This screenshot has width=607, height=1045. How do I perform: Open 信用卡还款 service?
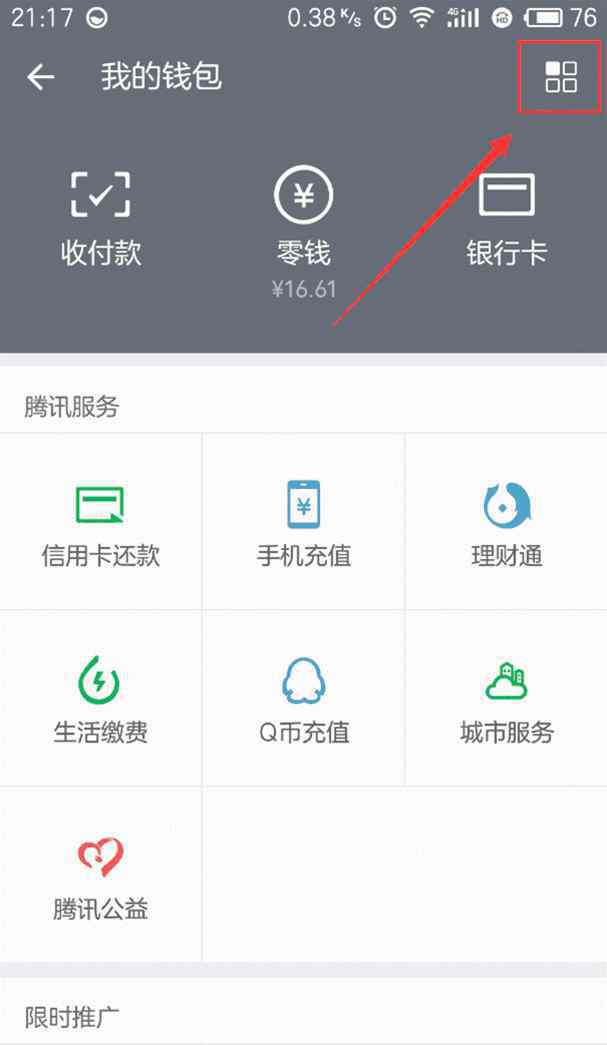click(101, 522)
